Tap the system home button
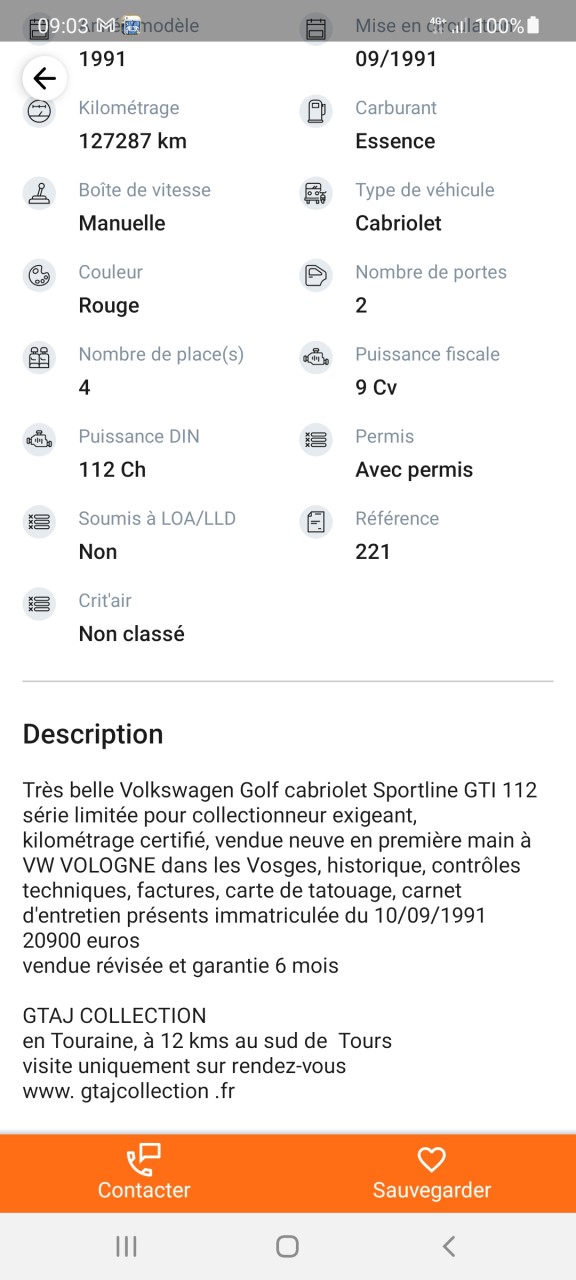 pos(287,1246)
